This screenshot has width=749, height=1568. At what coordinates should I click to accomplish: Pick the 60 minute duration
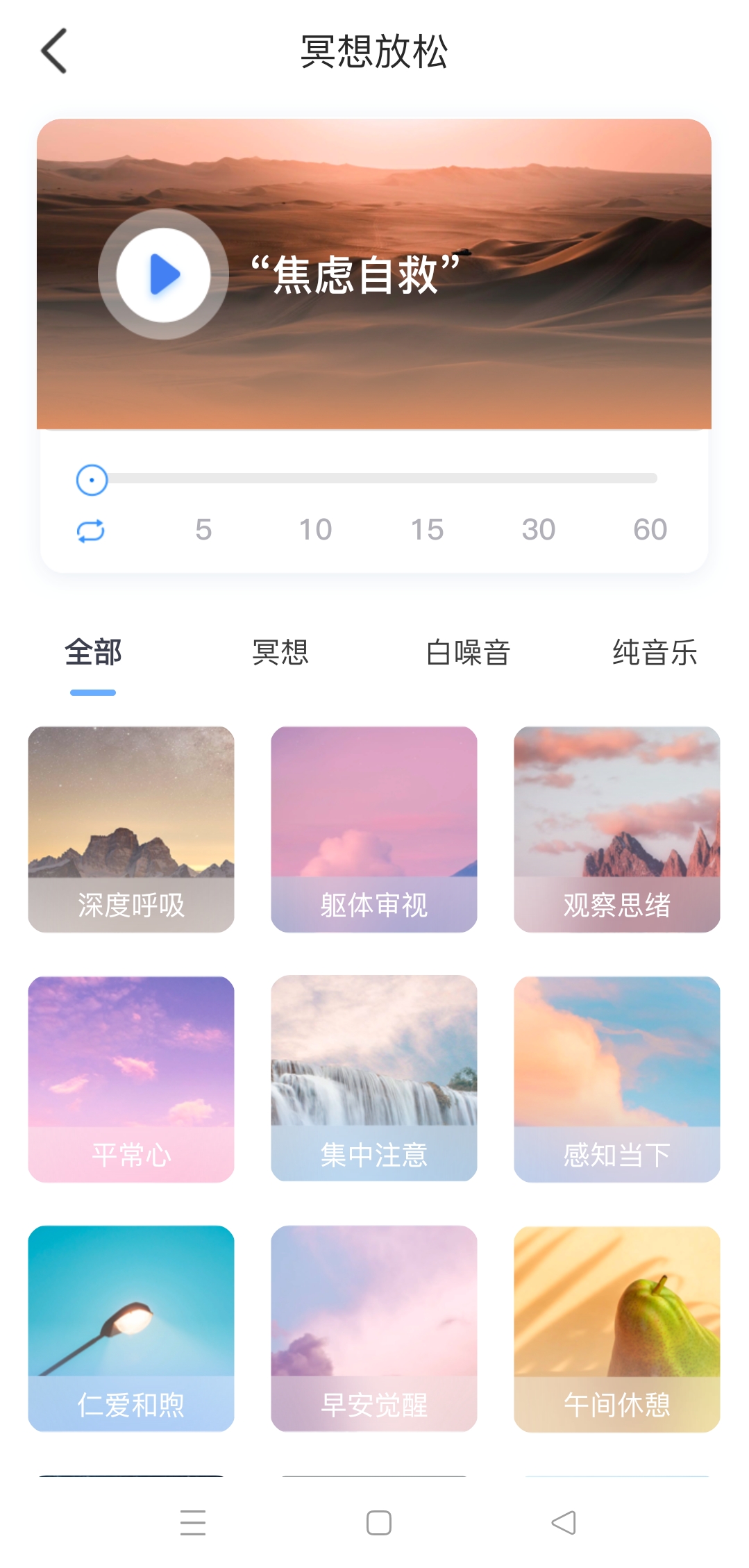pyautogui.click(x=650, y=530)
